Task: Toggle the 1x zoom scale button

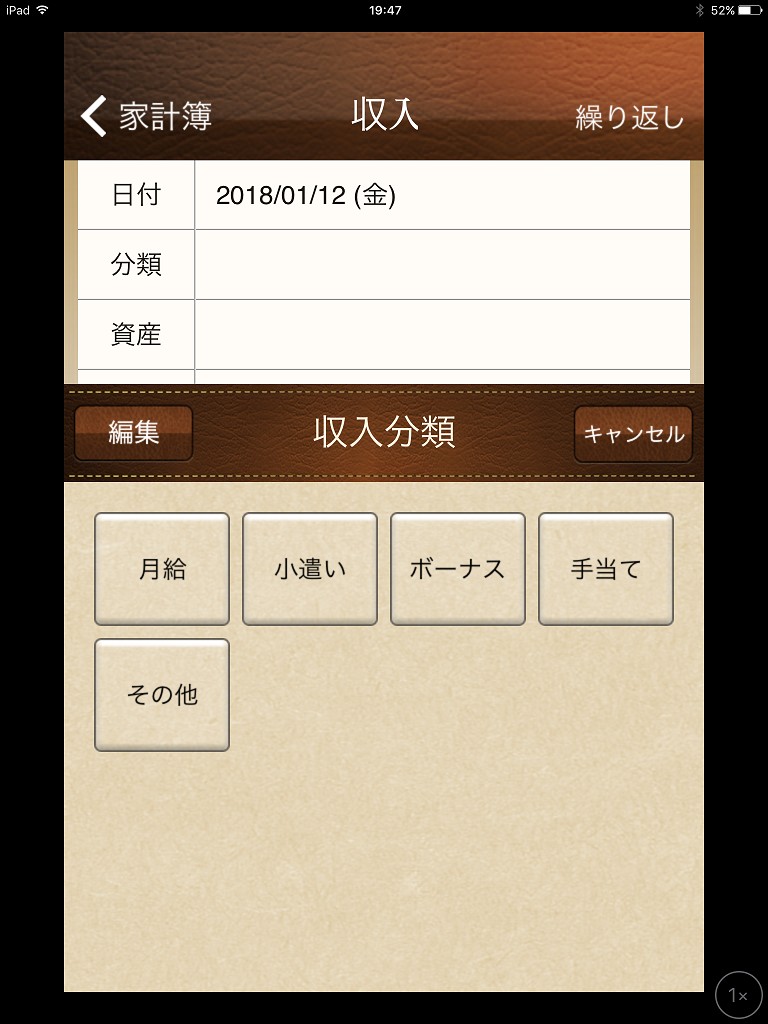Action: (738, 995)
